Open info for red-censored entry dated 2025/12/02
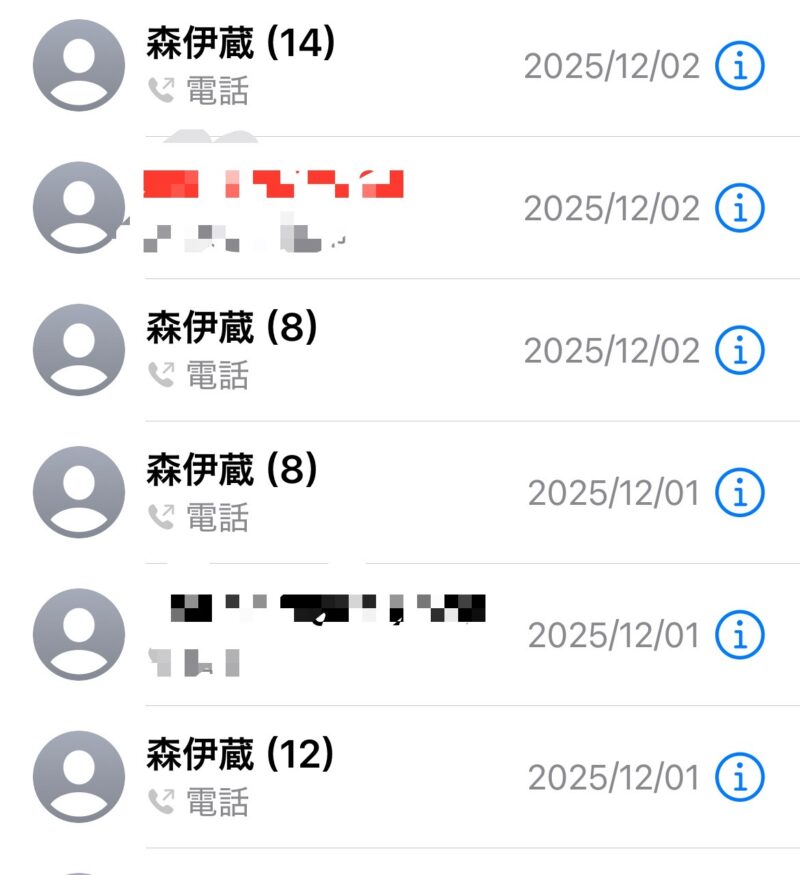The height and width of the screenshot is (875, 800). coord(740,208)
